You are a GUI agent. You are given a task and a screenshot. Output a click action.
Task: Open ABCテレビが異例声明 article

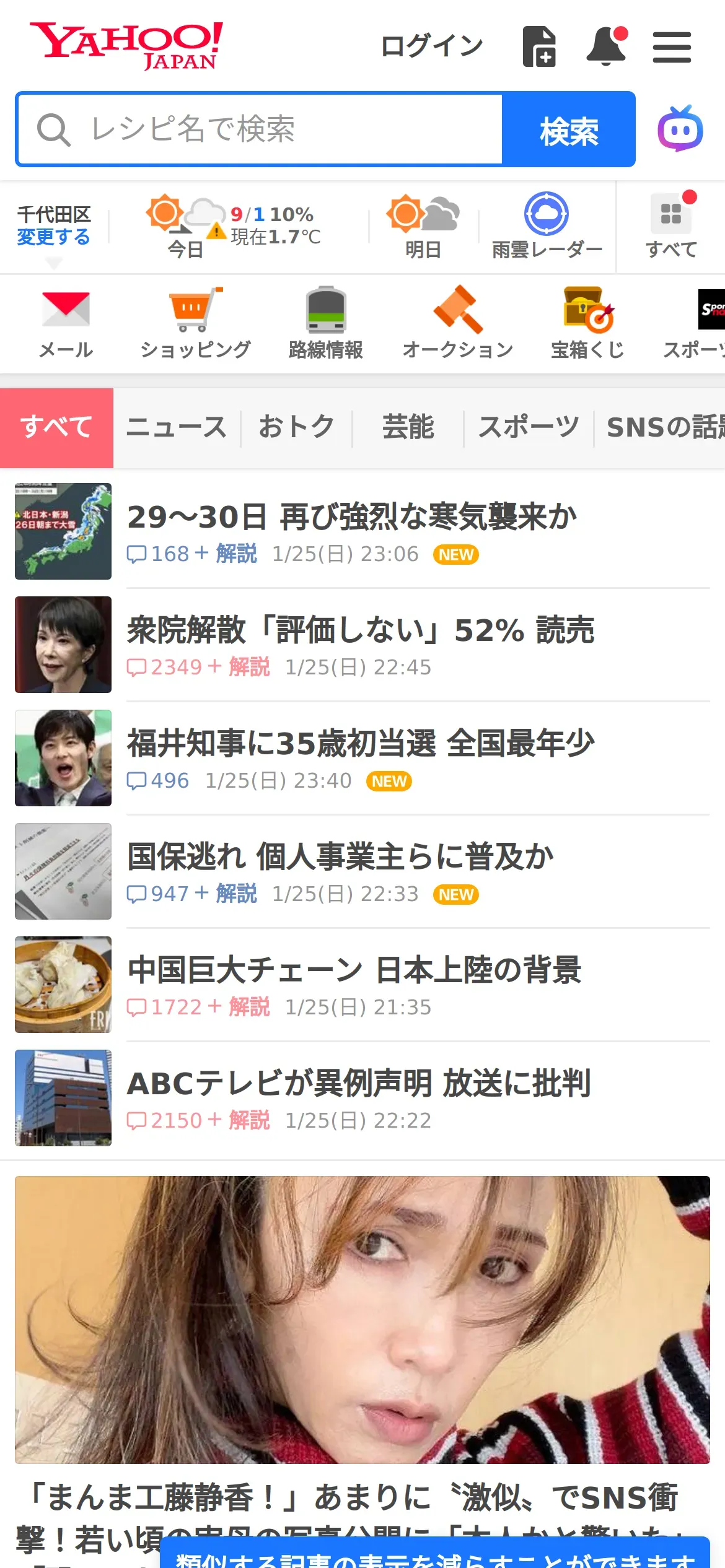[x=359, y=1084]
